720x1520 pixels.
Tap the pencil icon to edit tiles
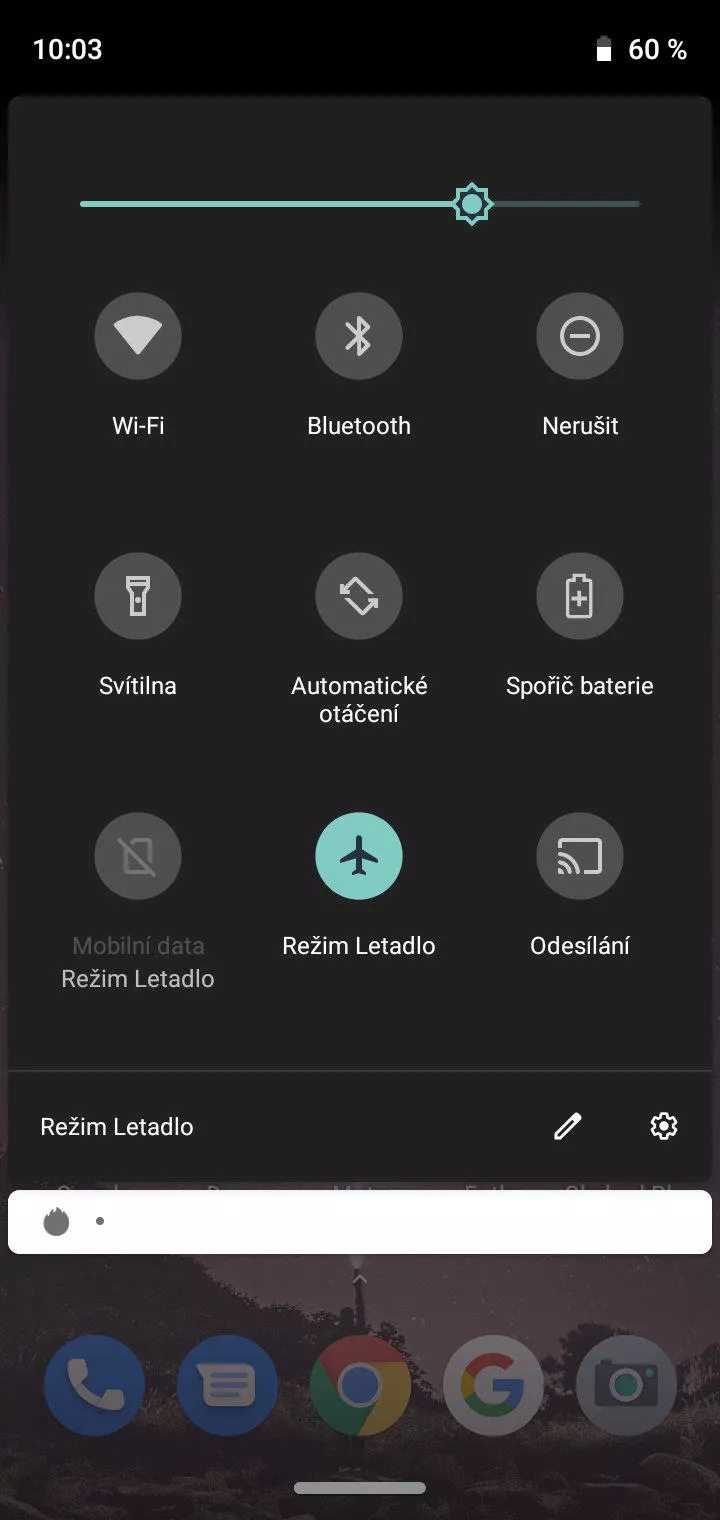tap(567, 1127)
